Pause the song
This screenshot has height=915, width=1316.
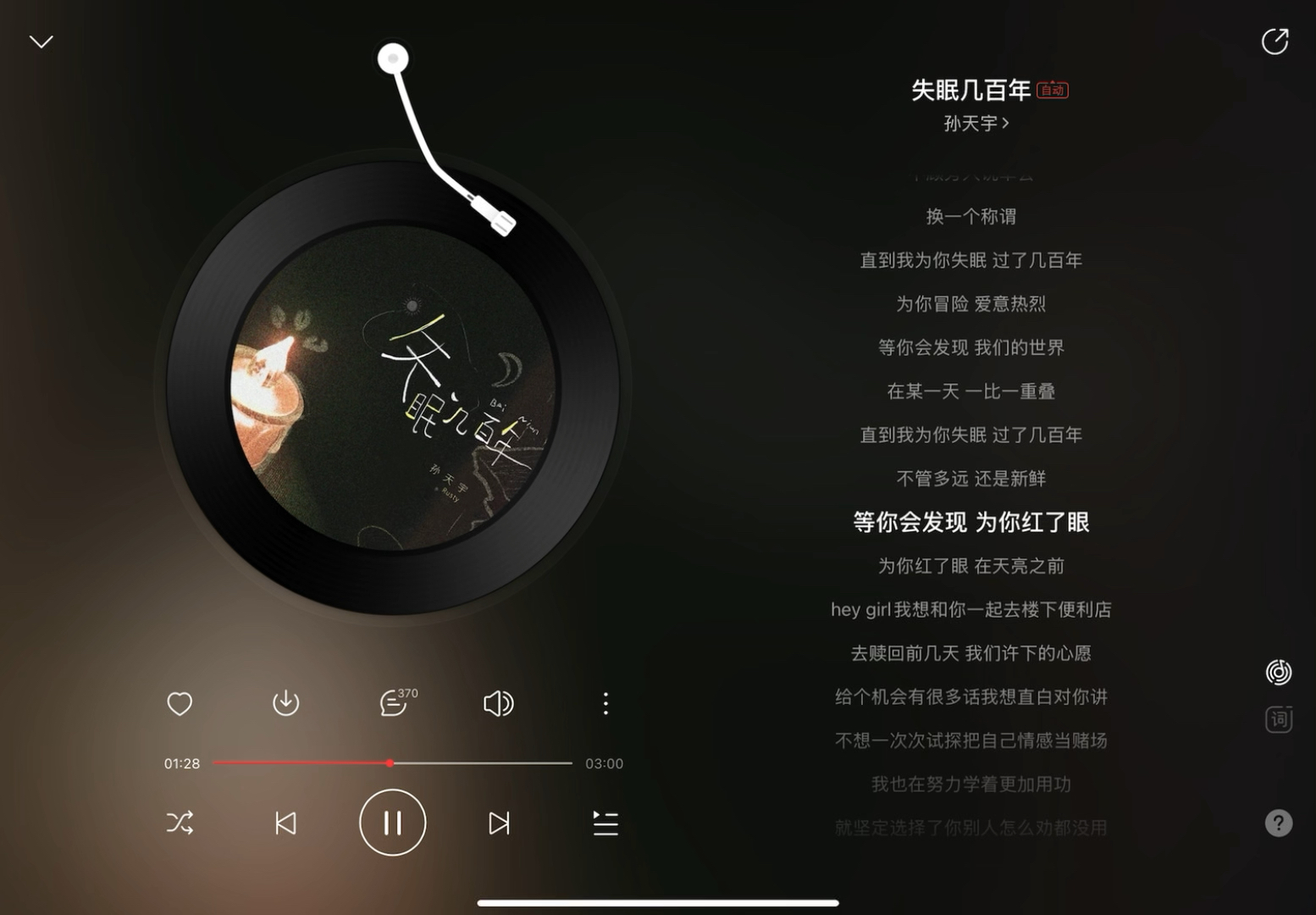coord(392,823)
